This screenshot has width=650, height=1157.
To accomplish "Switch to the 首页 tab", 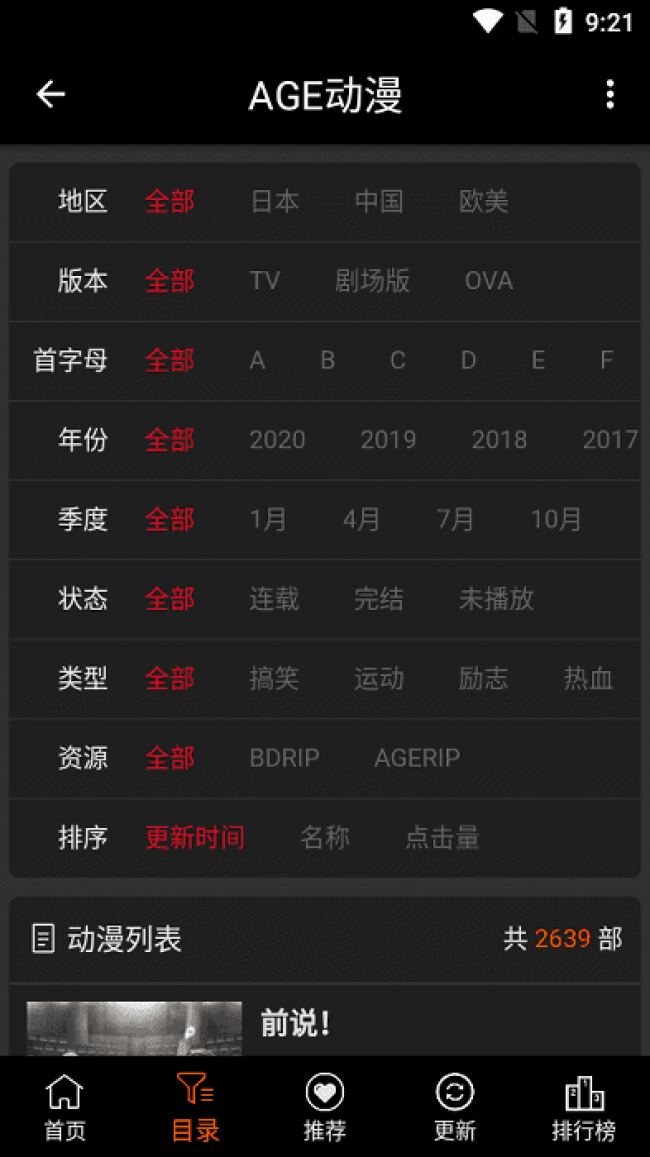I will (65, 1106).
